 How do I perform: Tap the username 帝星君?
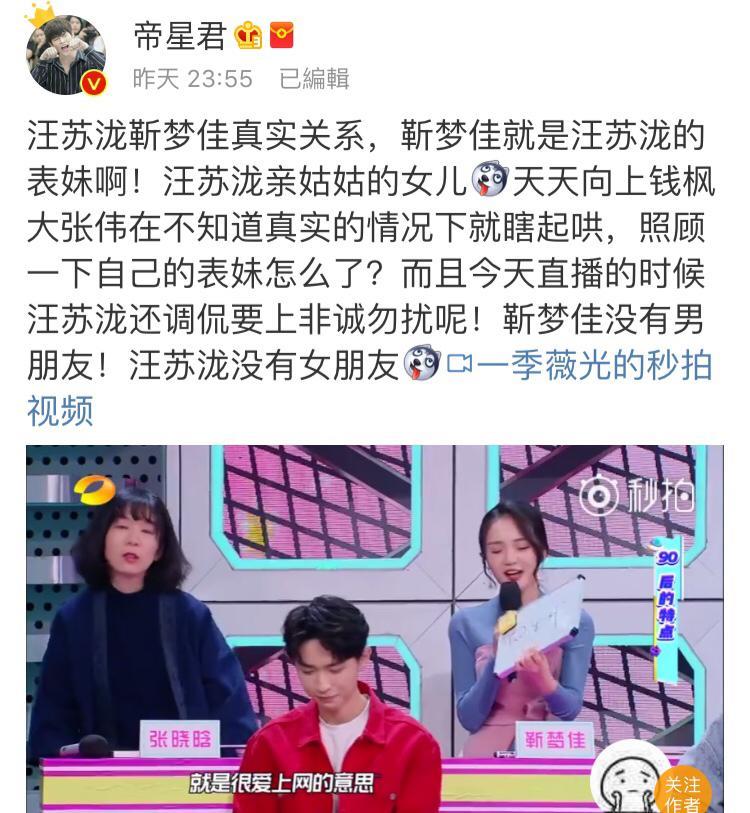tap(179, 37)
